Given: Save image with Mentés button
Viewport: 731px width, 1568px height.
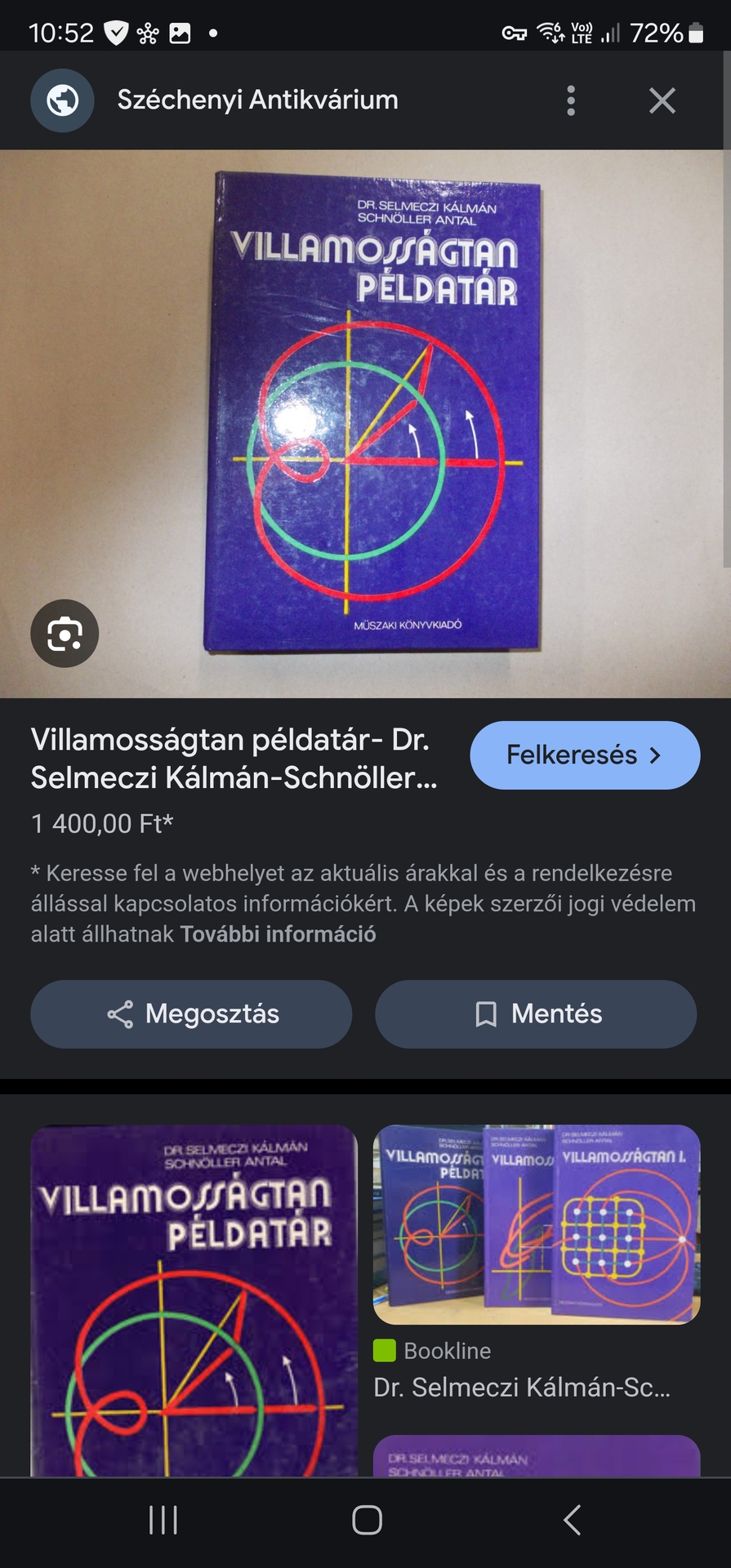Looking at the screenshot, I should coord(536,1014).
